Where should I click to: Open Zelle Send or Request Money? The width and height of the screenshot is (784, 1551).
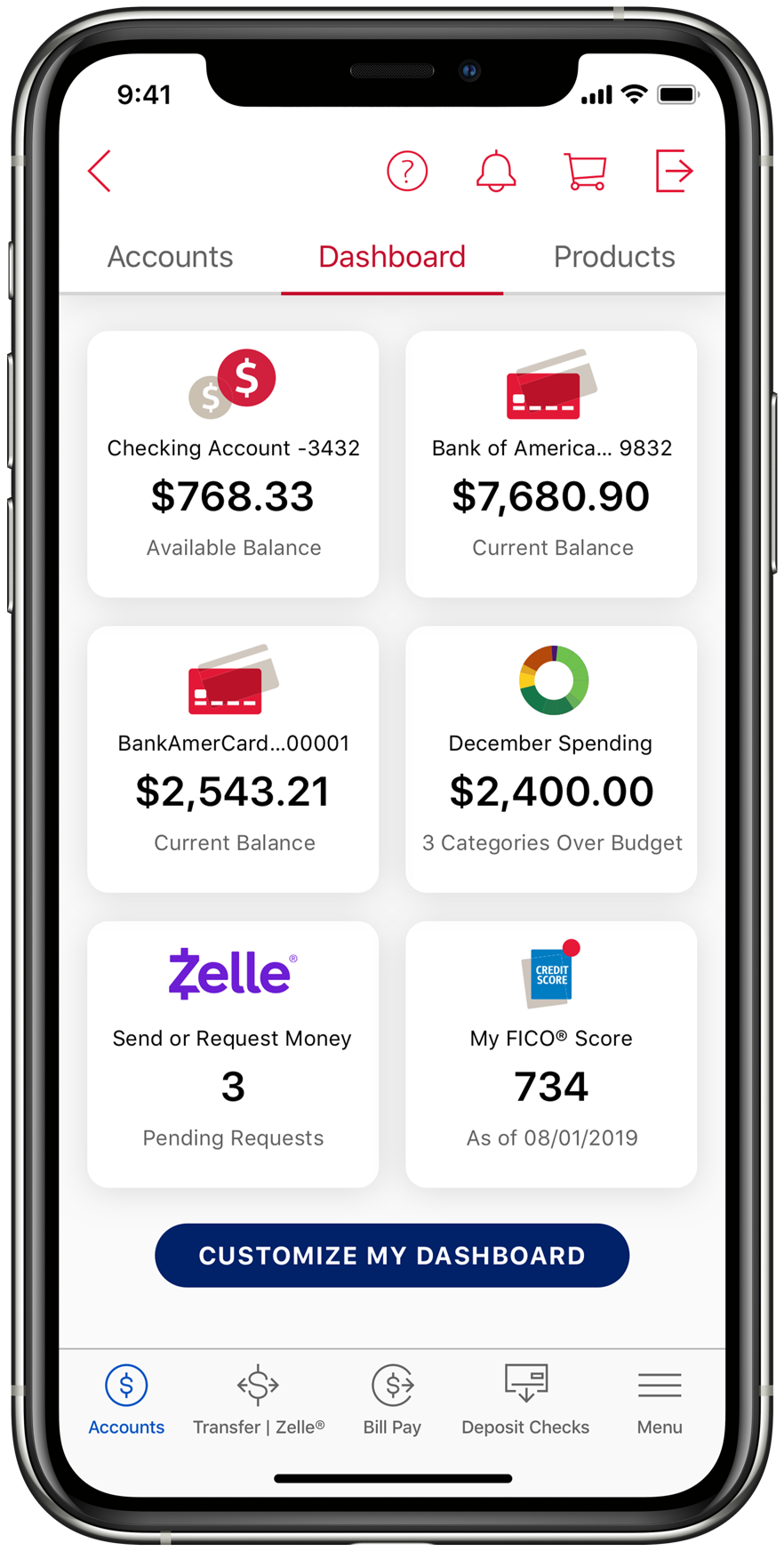[x=233, y=1055]
